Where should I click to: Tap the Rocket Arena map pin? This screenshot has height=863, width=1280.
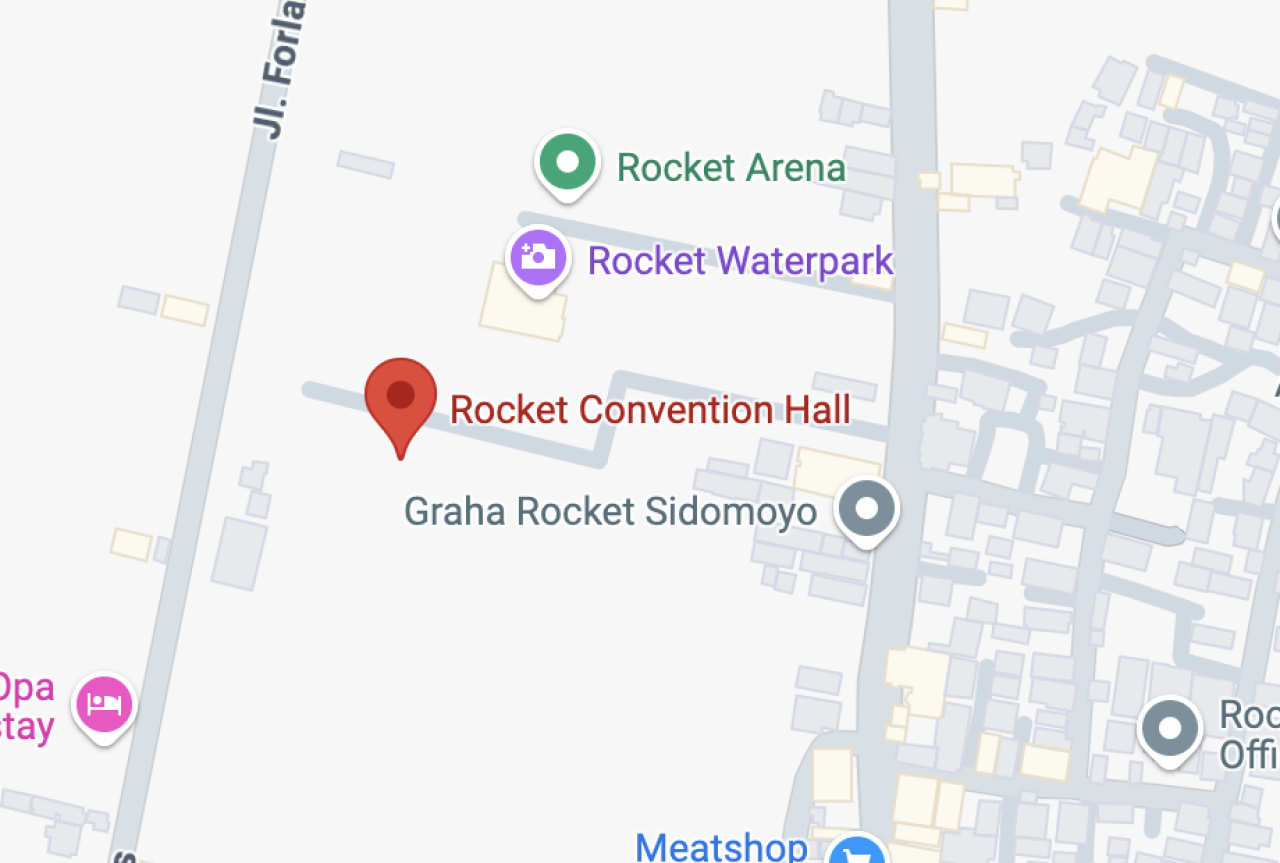pos(567,162)
